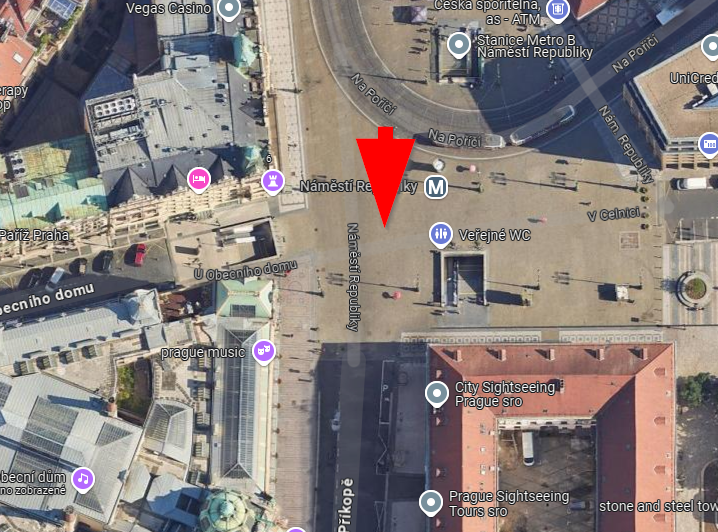718x532 pixels.
Task: Tap the Obecní dům music venue marker
Action: click(x=82, y=481)
